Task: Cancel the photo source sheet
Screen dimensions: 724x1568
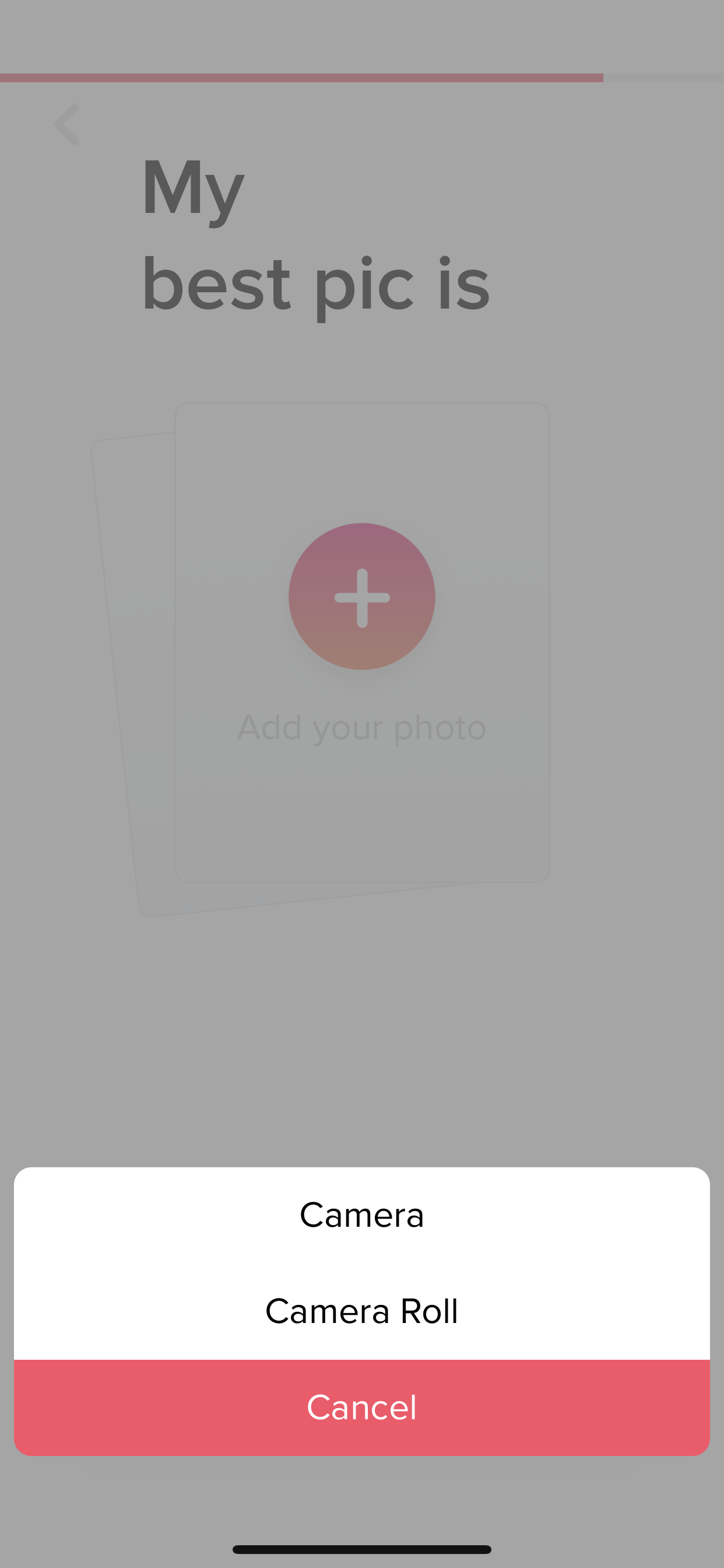Action: [362, 1408]
